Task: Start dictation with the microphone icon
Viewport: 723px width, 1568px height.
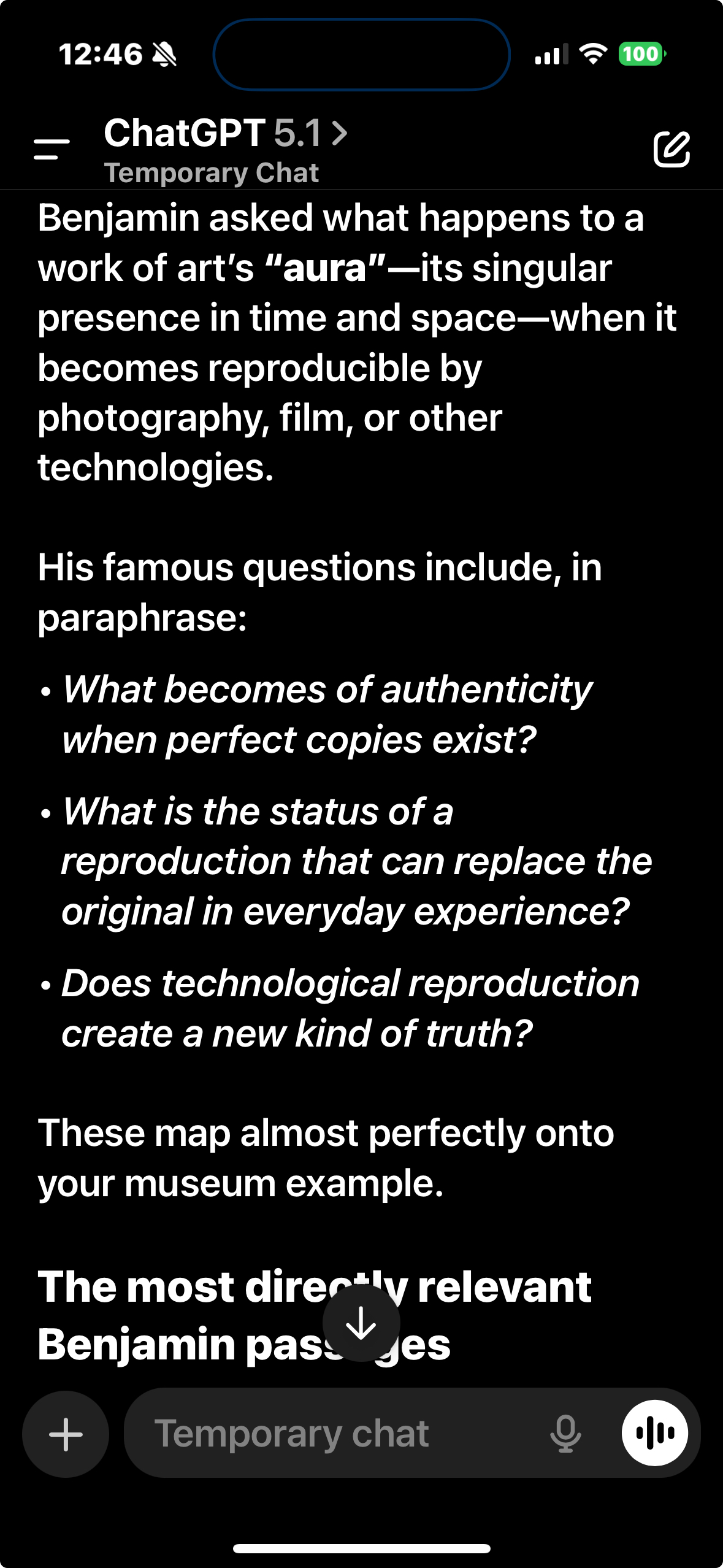Action: tap(565, 1434)
